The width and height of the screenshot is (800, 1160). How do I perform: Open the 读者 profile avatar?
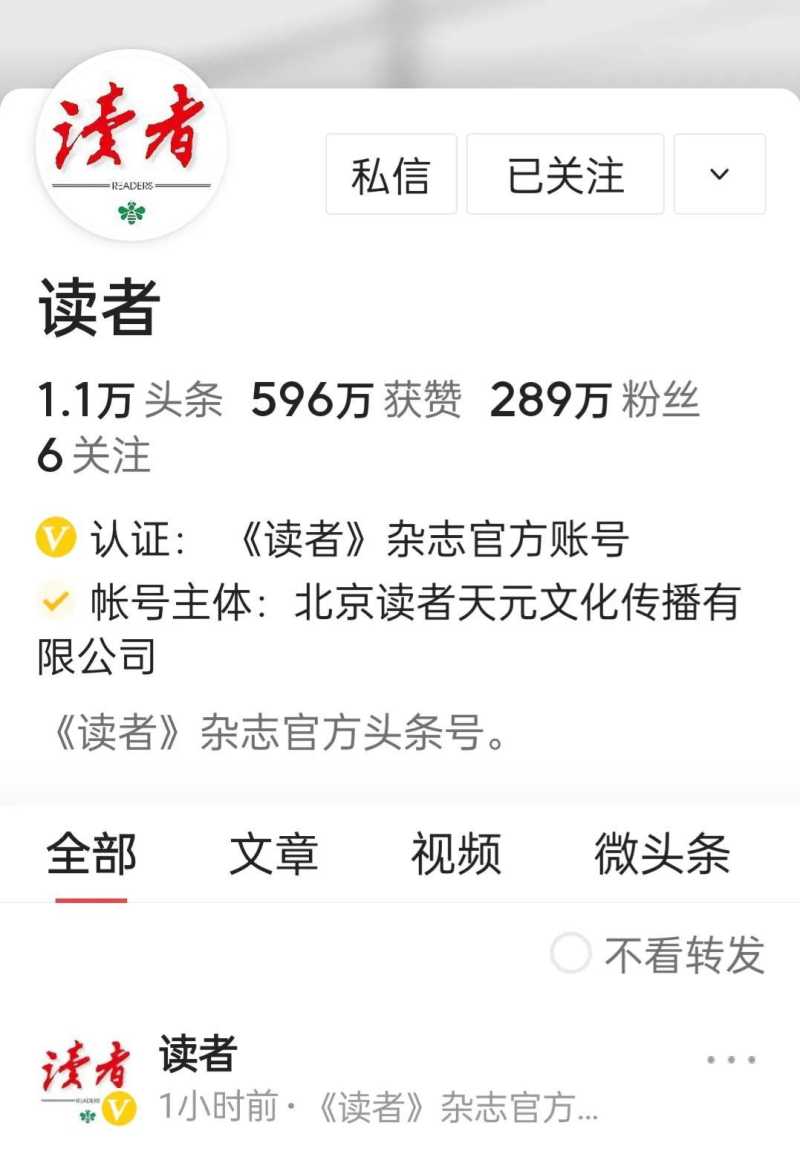[131, 145]
